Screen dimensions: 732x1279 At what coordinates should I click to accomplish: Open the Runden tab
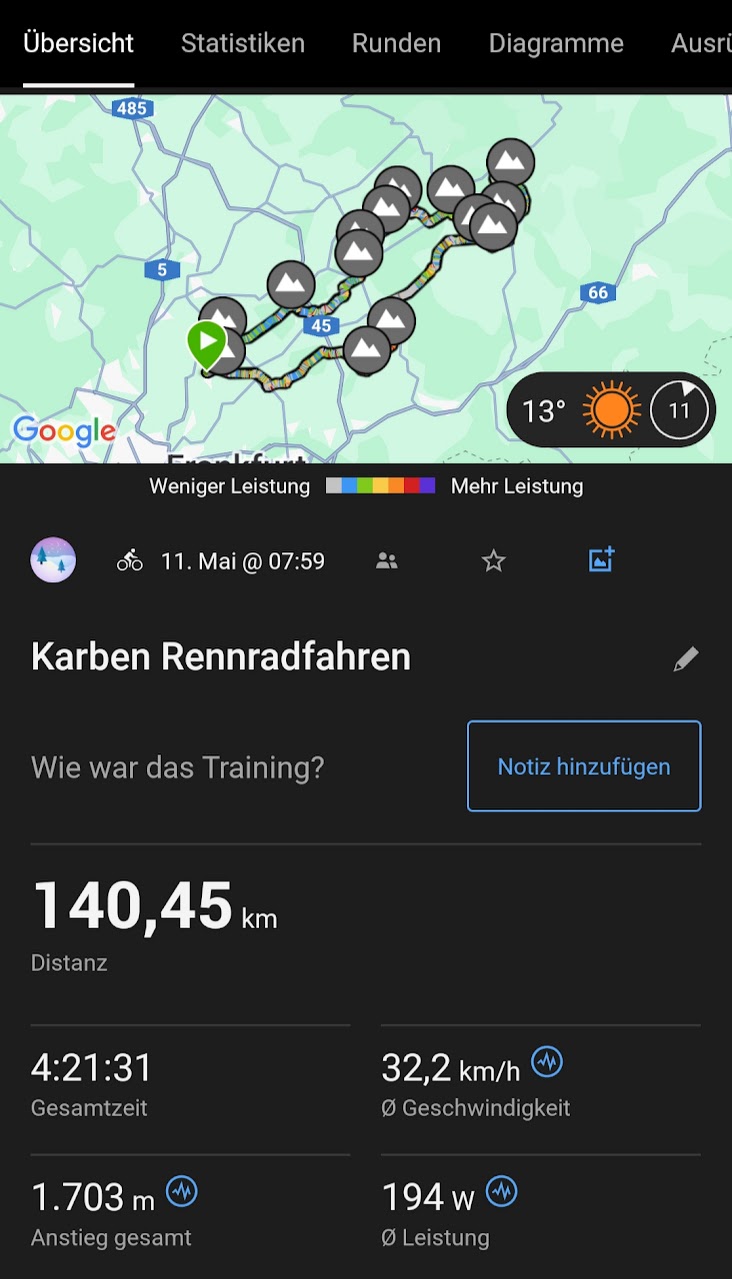pyautogui.click(x=396, y=44)
